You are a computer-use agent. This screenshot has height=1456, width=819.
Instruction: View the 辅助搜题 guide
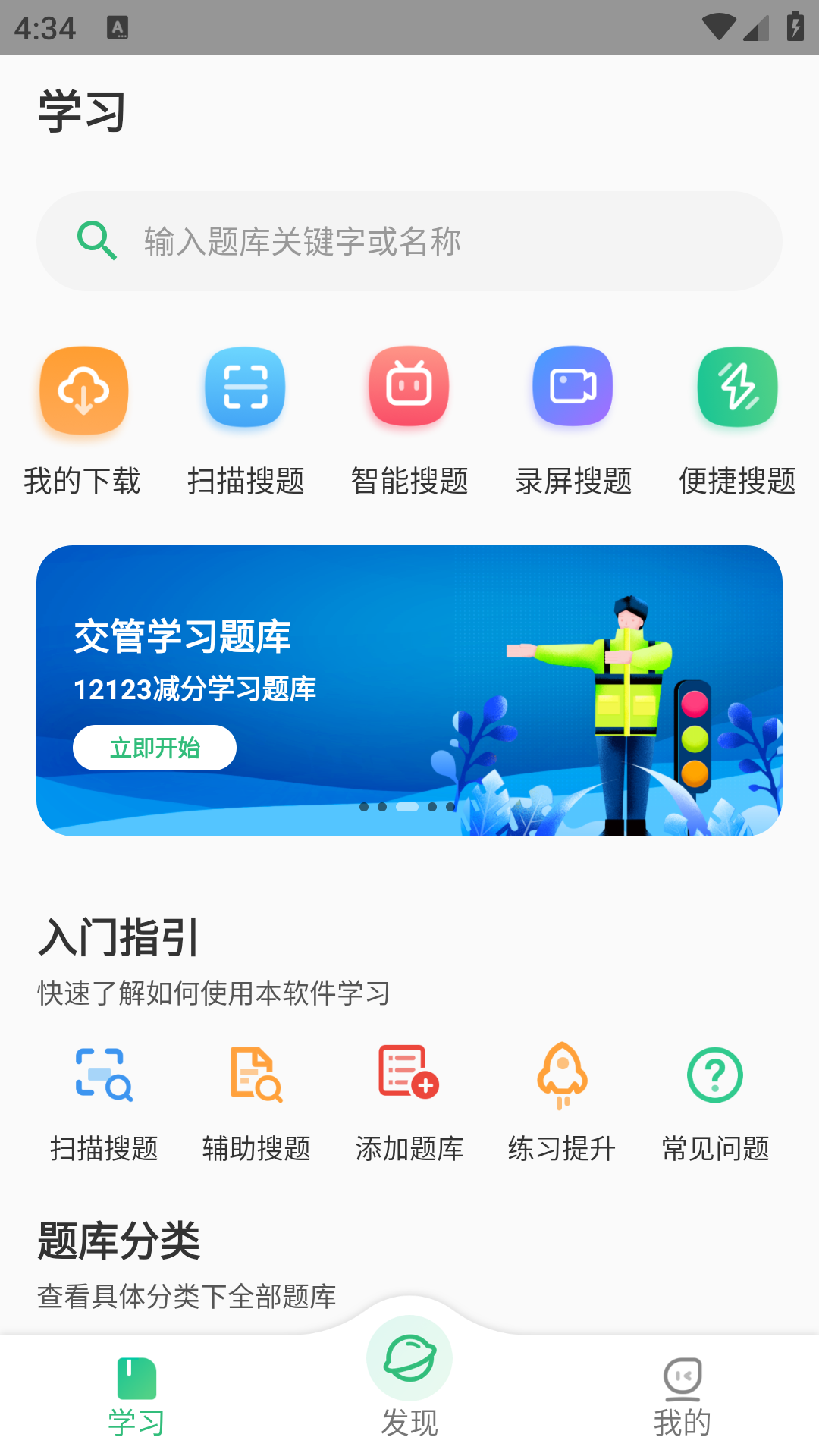(x=256, y=1103)
